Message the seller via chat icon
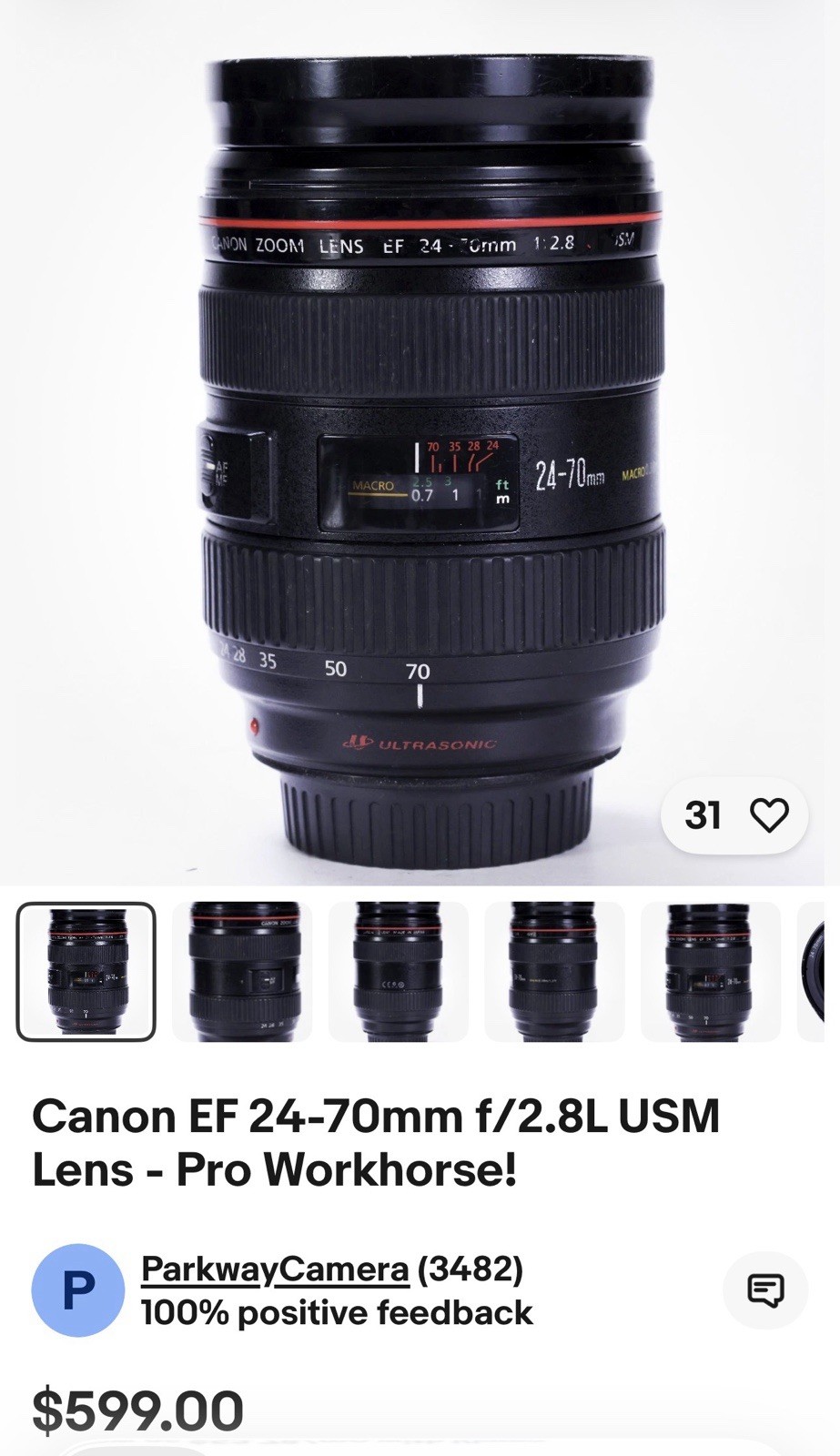 click(765, 1289)
